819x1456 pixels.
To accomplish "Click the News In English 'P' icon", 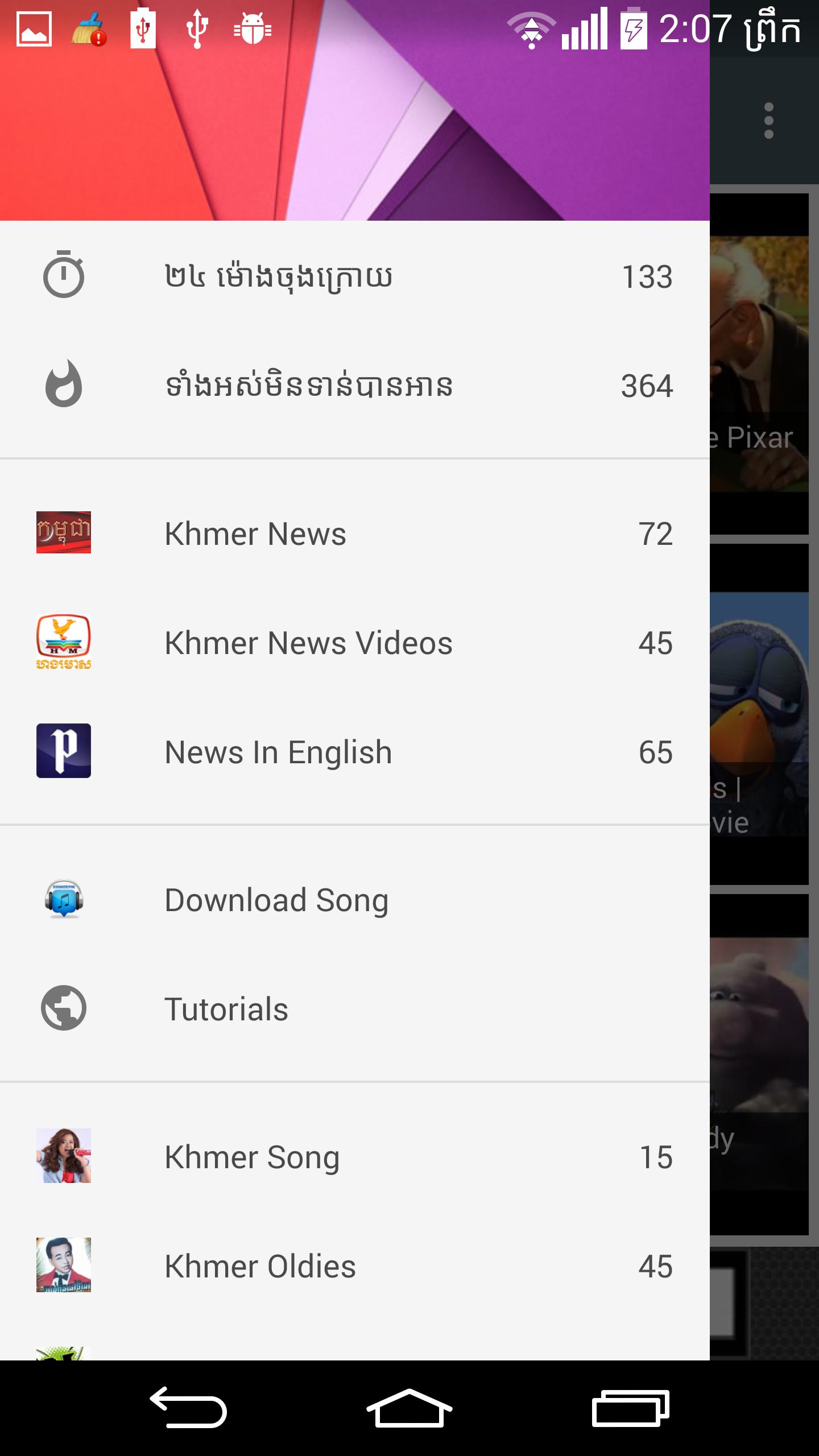I will [63, 752].
